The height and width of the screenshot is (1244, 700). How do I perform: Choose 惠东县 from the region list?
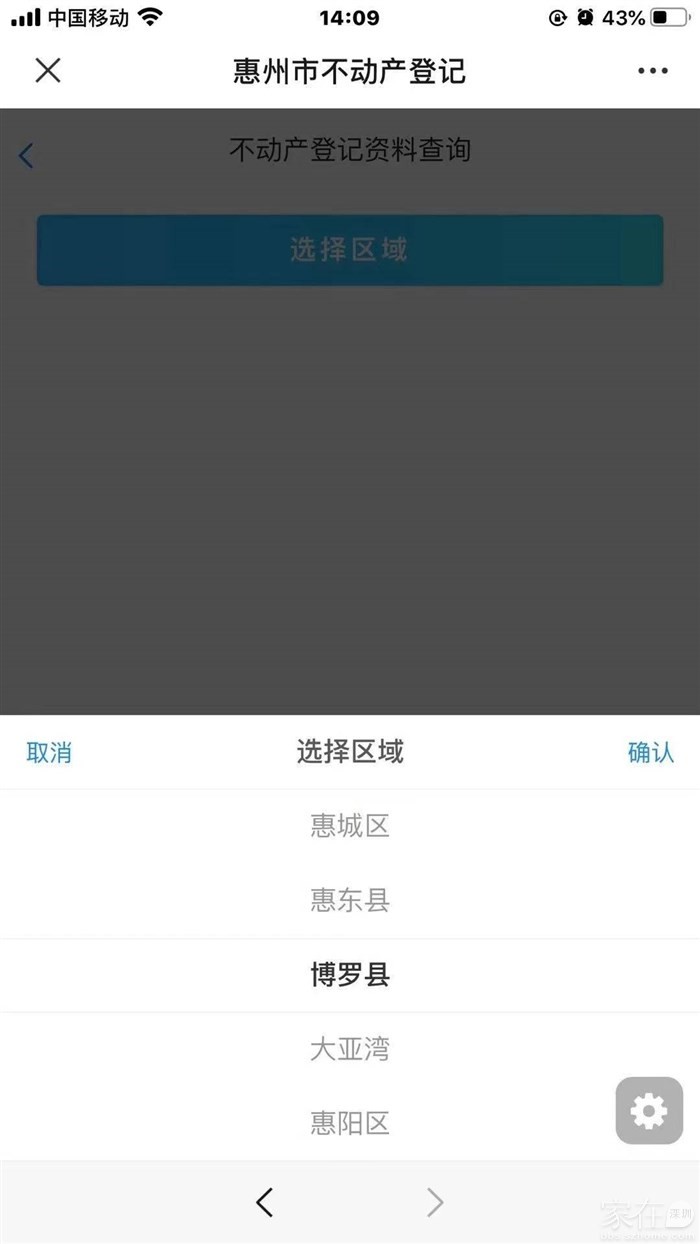[x=349, y=901]
